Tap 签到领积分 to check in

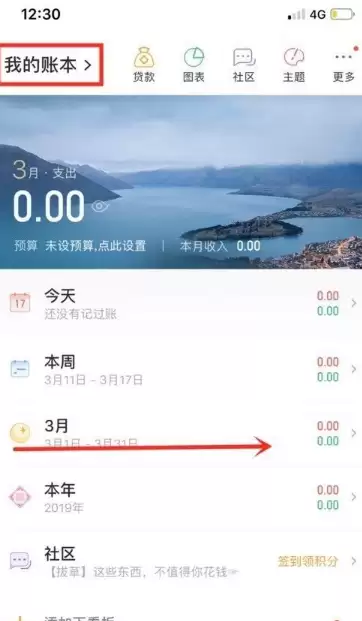[x=308, y=561]
